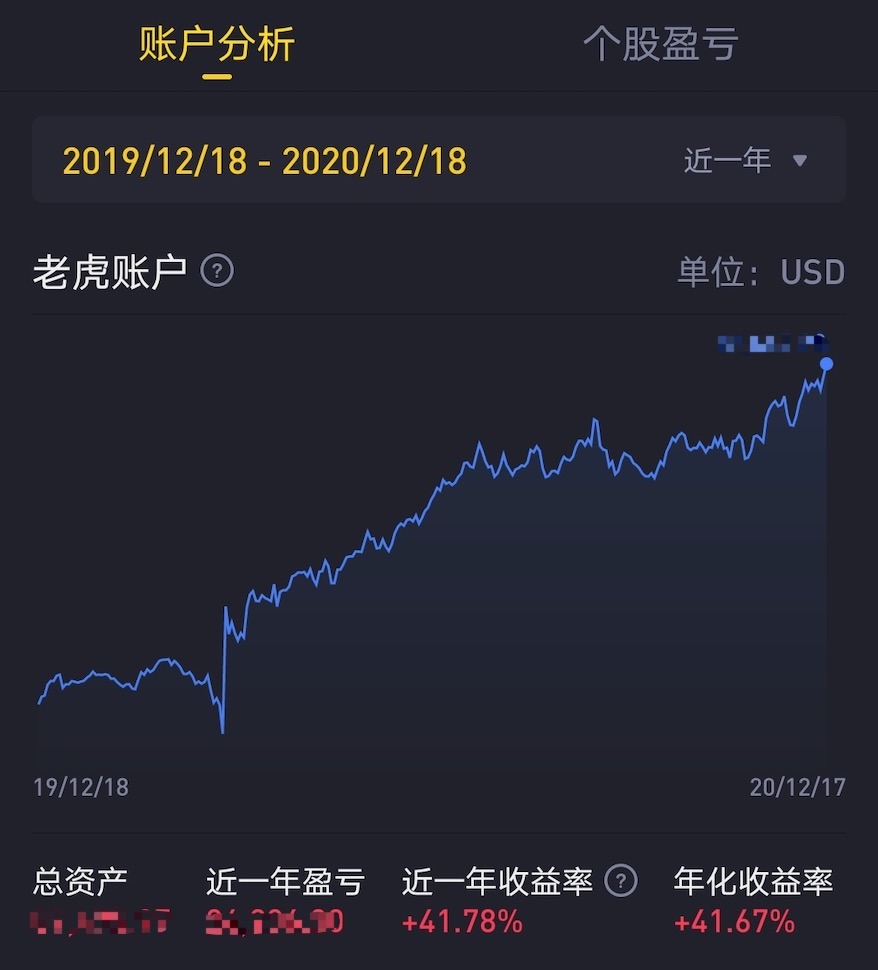
Task: Switch to the 个股盈亏 tab
Action: coord(660,45)
